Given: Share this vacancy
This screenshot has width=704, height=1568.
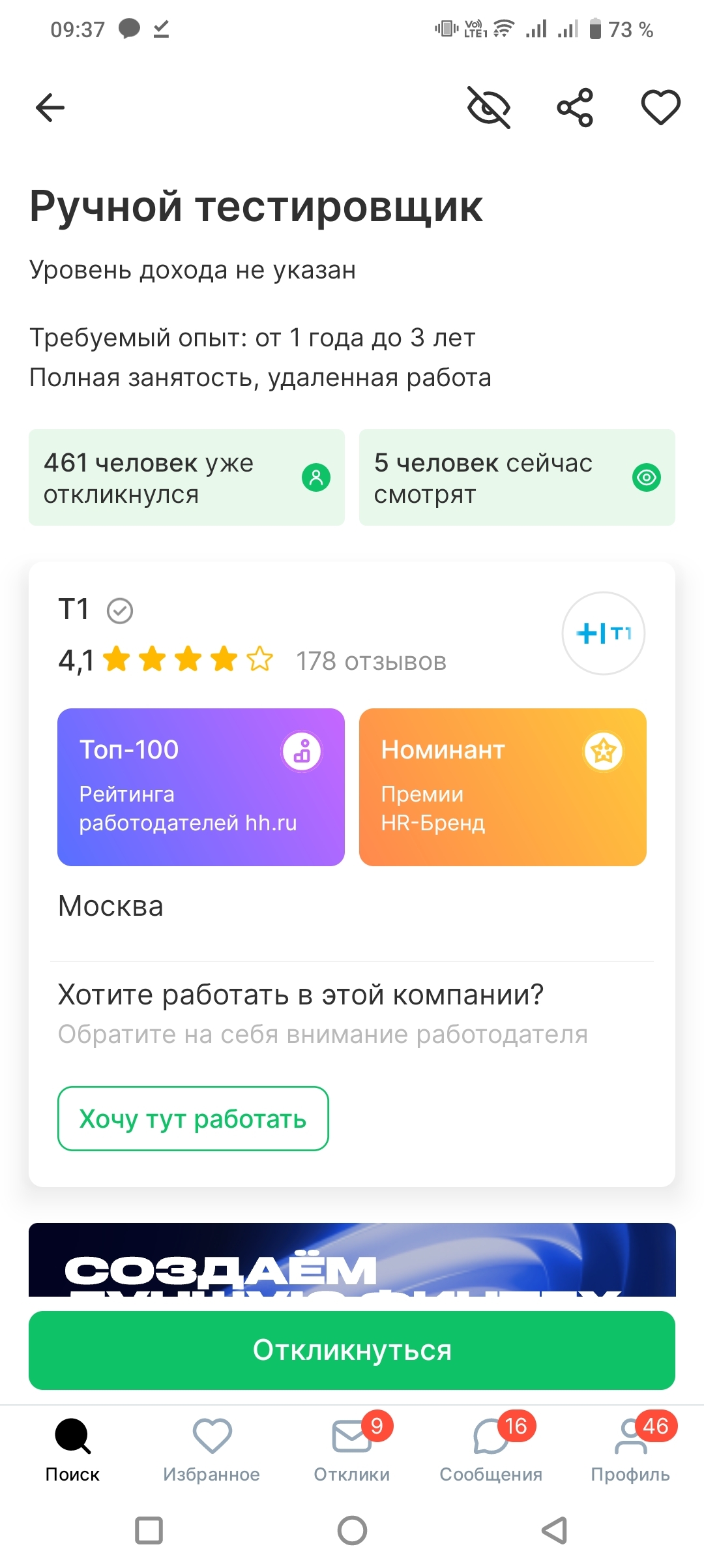Looking at the screenshot, I should [575, 108].
